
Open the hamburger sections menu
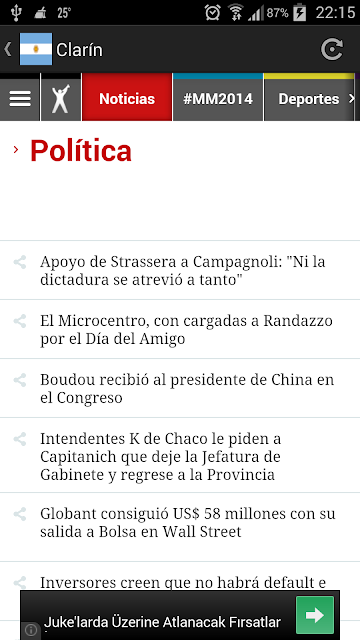pyautogui.click(x=20, y=99)
